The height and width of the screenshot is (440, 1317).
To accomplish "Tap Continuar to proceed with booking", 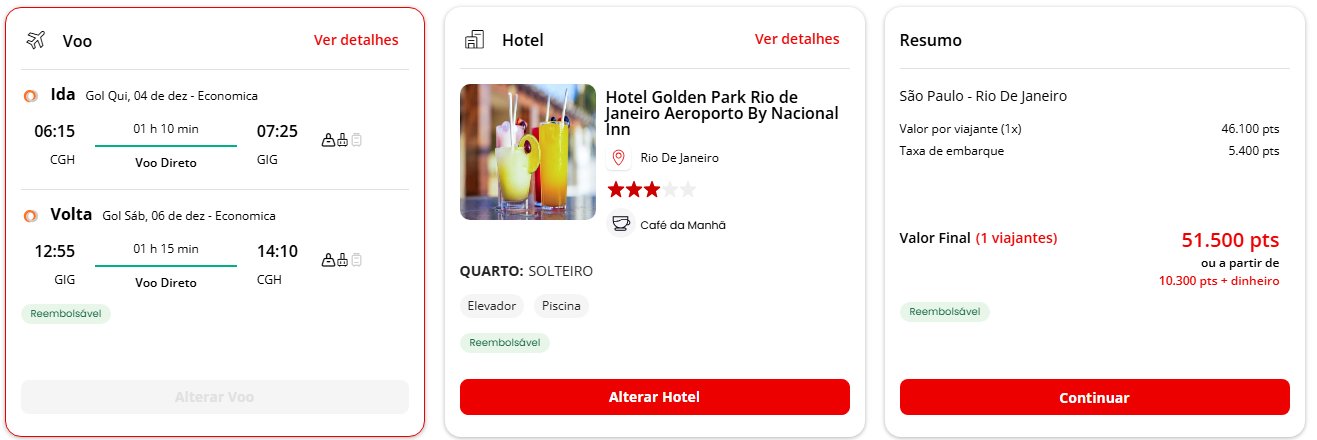I will (x=1094, y=398).
